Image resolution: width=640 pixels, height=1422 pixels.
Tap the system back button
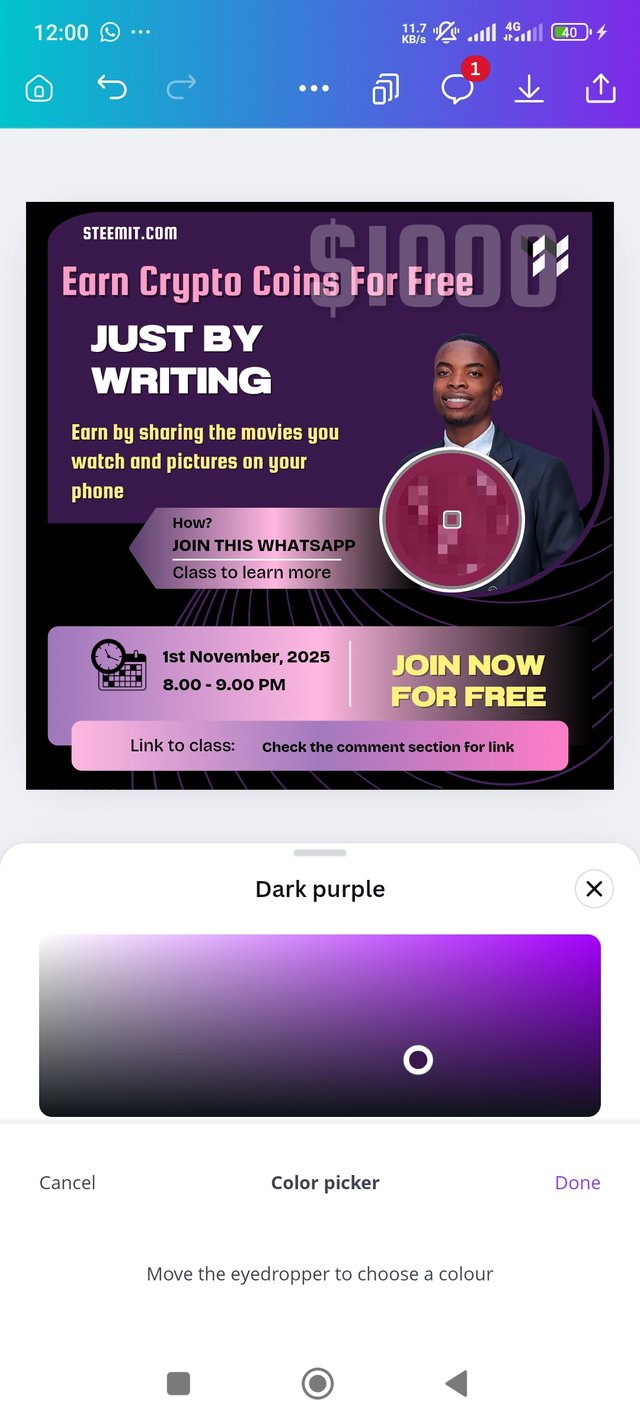[457, 1383]
